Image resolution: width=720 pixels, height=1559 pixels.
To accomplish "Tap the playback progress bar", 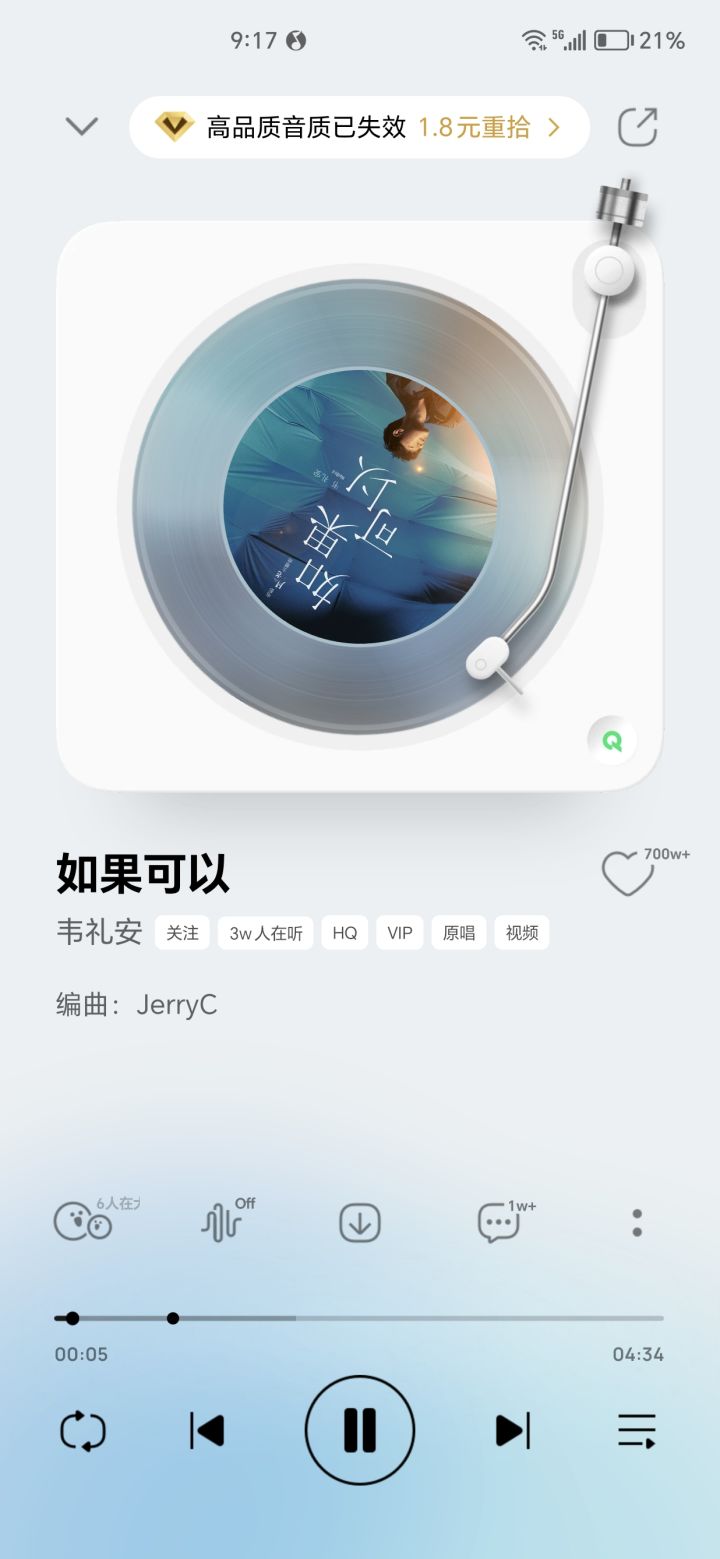I will click(x=359, y=1318).
